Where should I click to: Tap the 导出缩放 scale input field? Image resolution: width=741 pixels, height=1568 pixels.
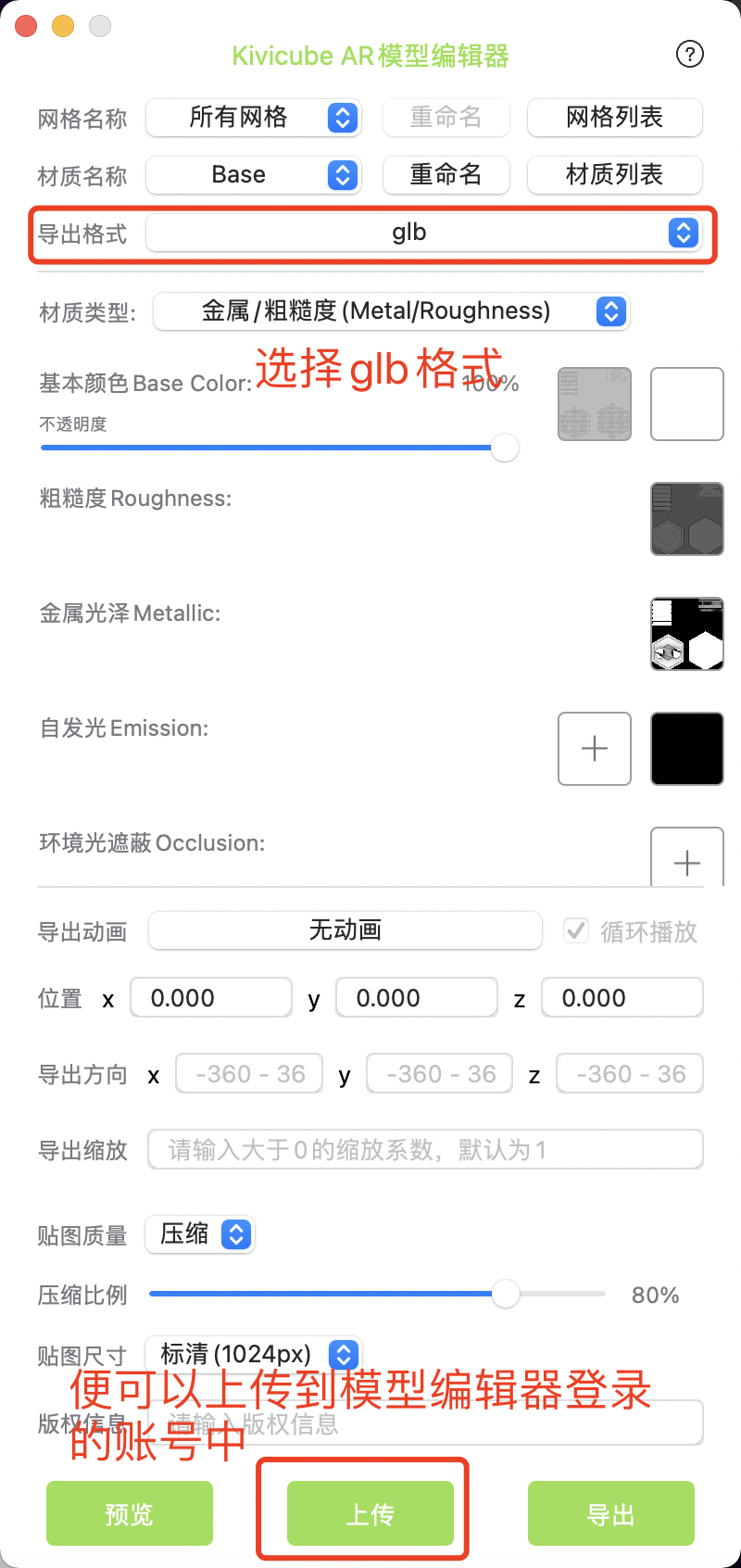pyautogui.click(x=425, y=1150)
